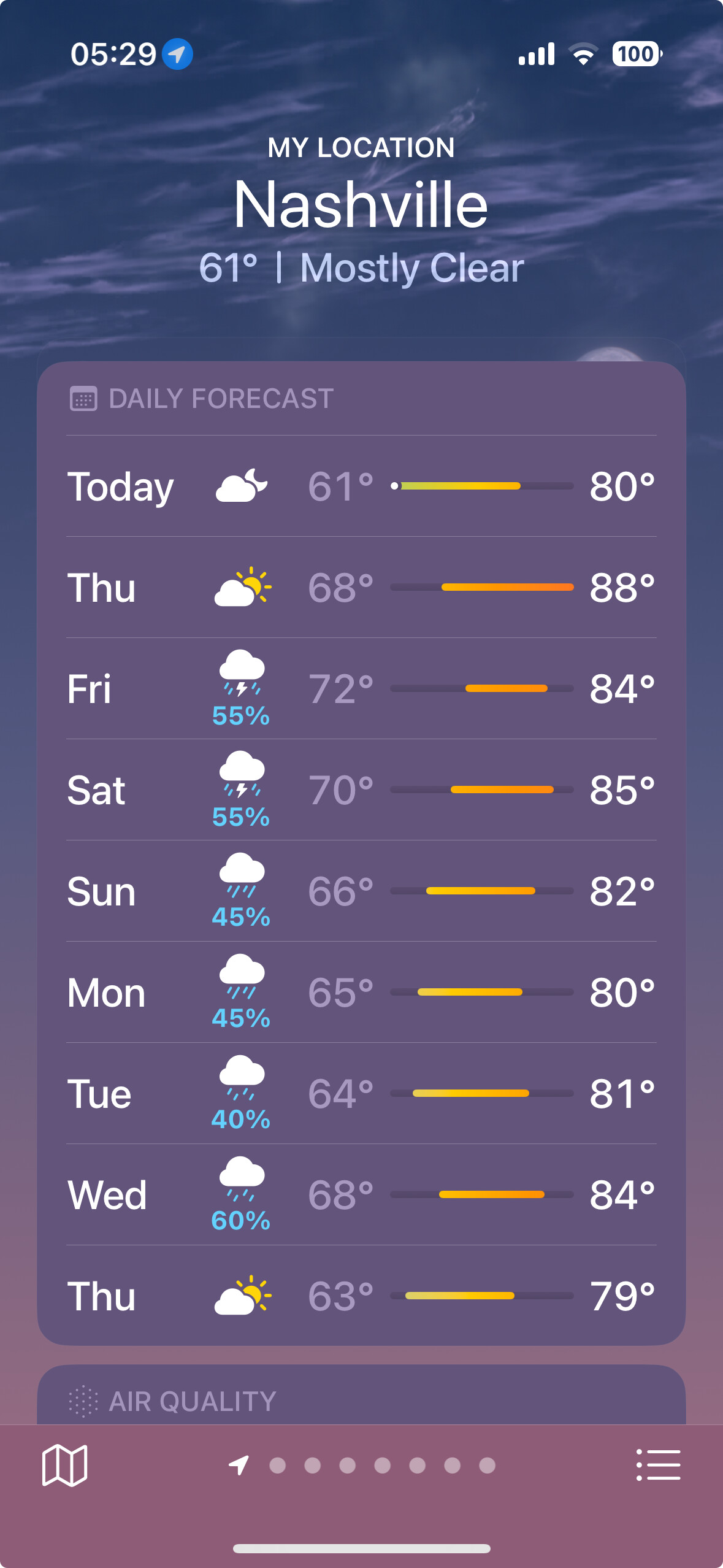723x1568 pixels.
Task: View Friday's 84° forecast details
Action: click(361, 689)
